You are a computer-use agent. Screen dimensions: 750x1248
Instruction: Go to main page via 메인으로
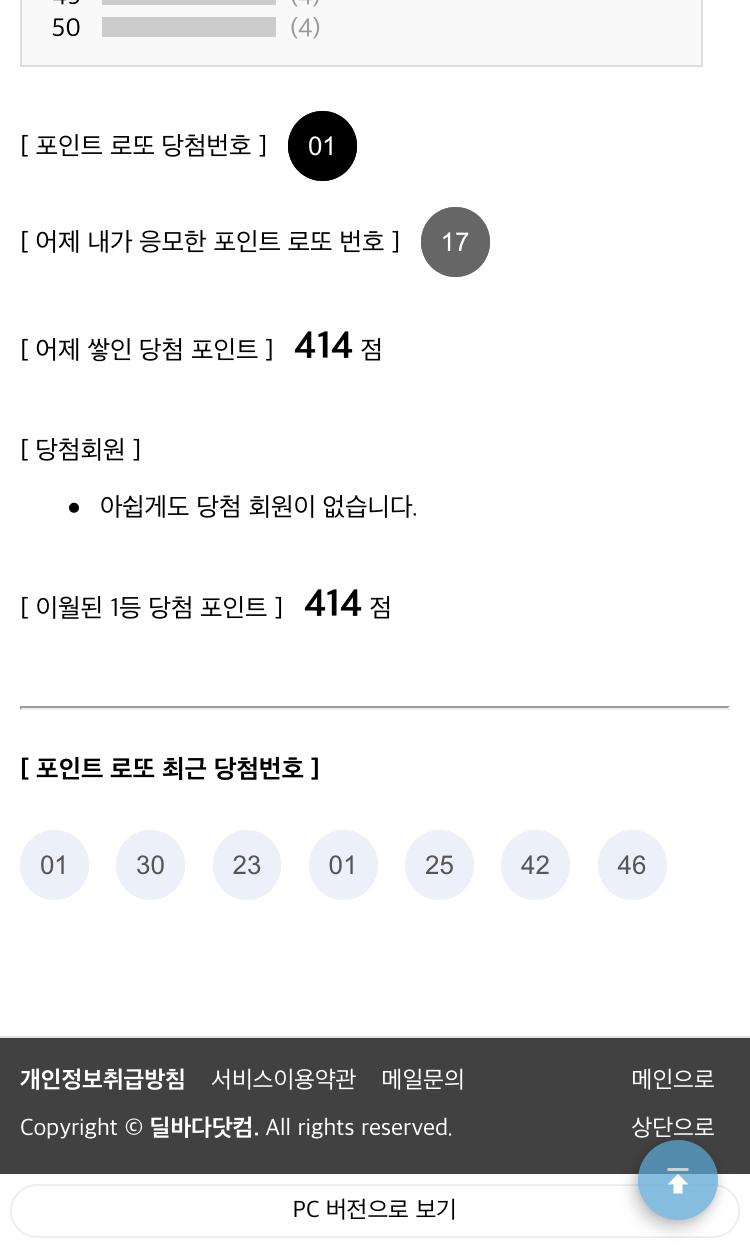[673, 1079]
